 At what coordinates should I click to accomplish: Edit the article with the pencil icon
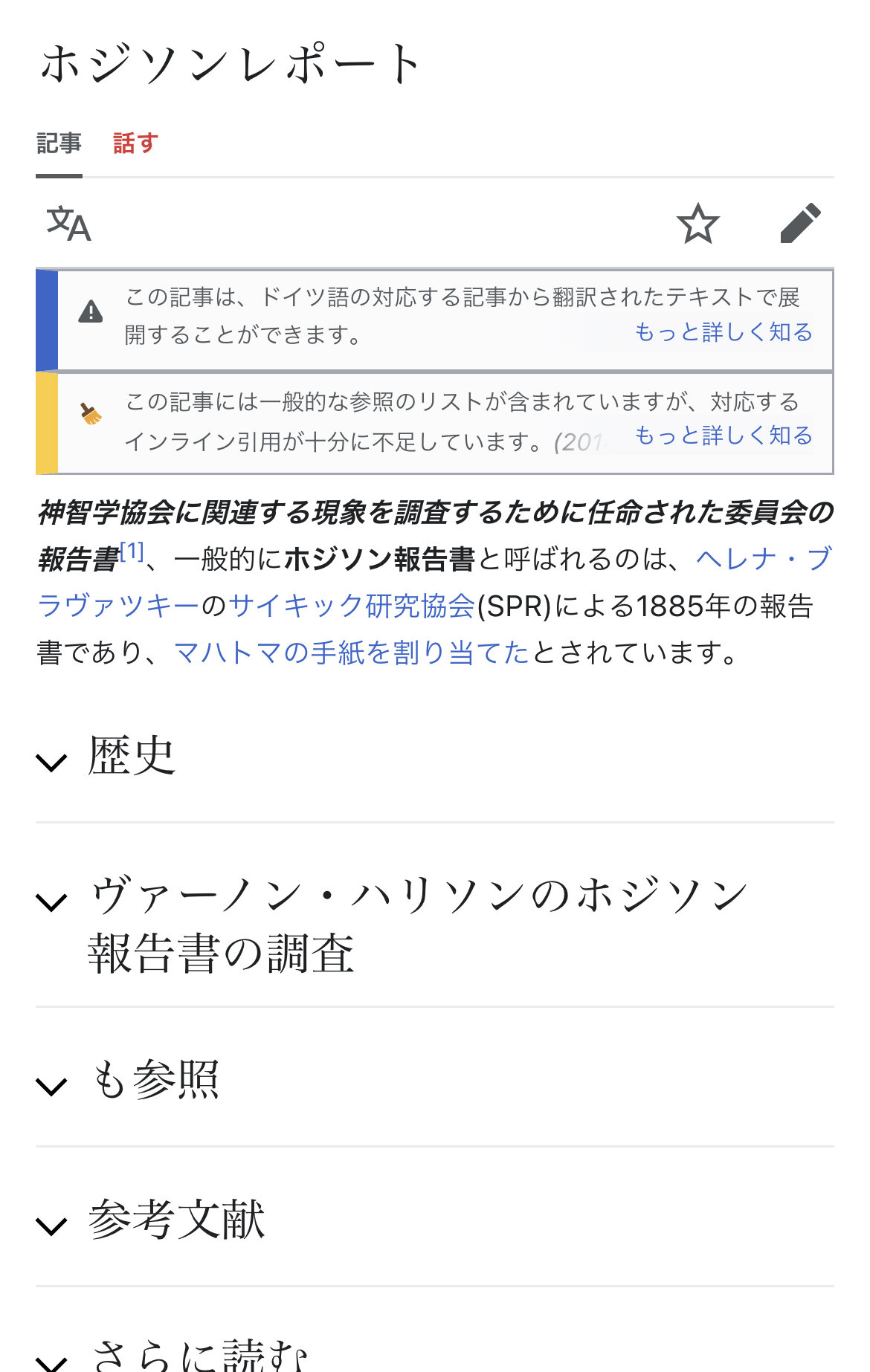point(800,224)
